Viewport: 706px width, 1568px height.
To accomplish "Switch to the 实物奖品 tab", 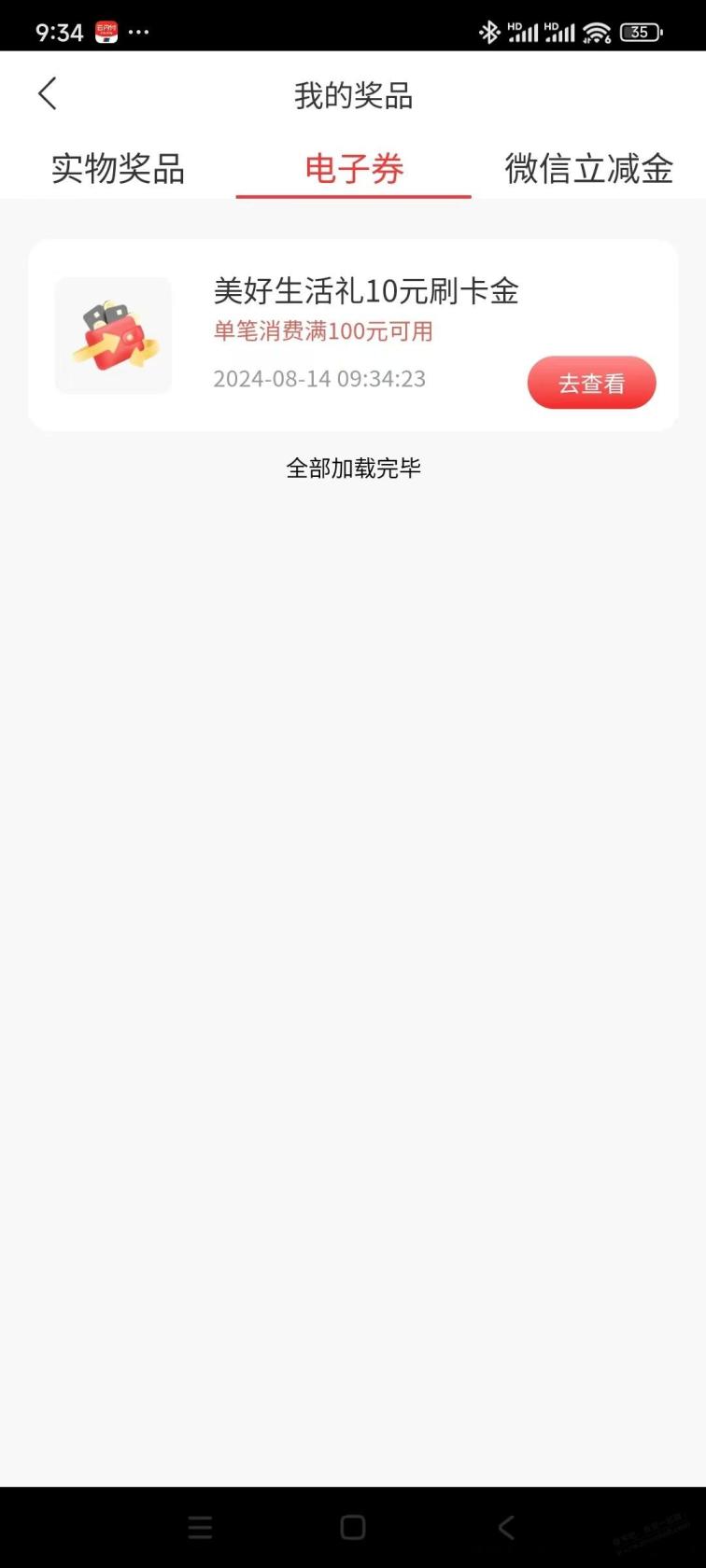I will coord(118,169).
